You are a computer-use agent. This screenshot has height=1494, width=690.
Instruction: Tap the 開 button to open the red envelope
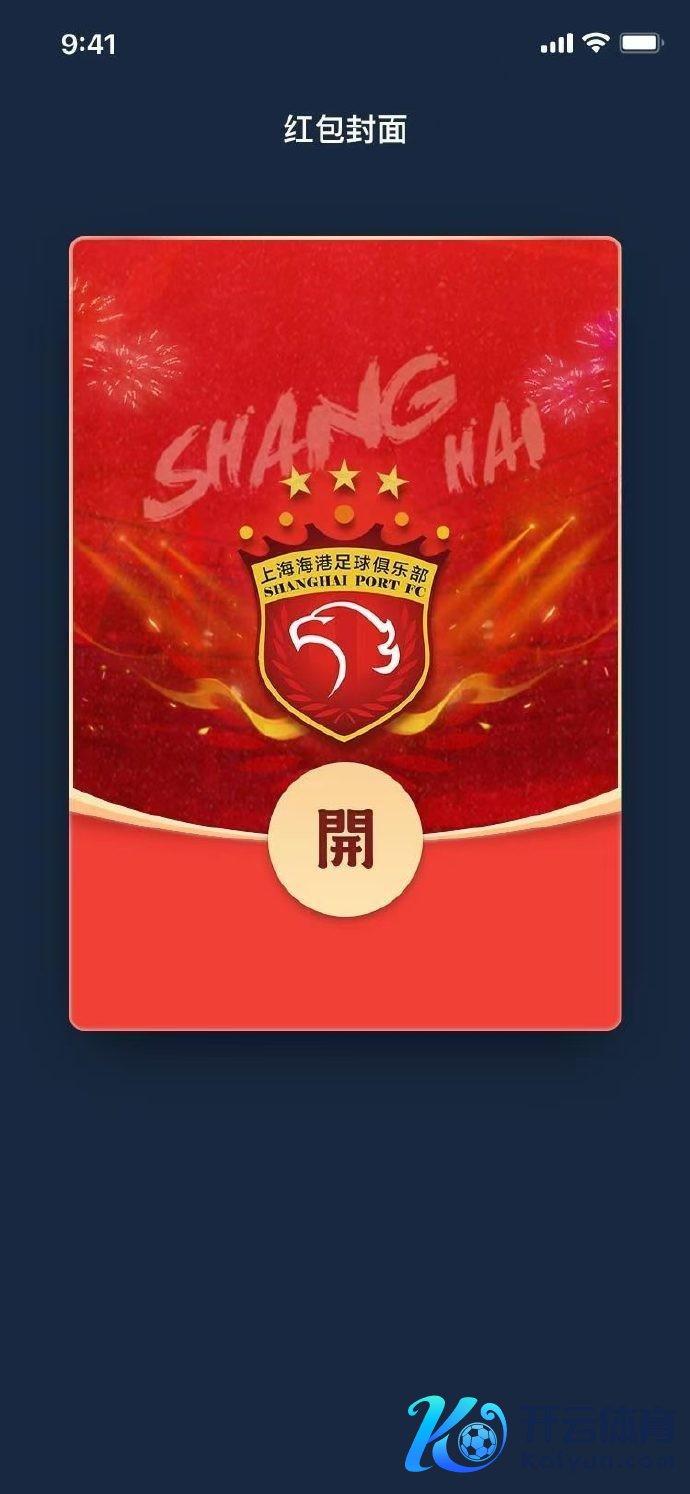(345, 840)
